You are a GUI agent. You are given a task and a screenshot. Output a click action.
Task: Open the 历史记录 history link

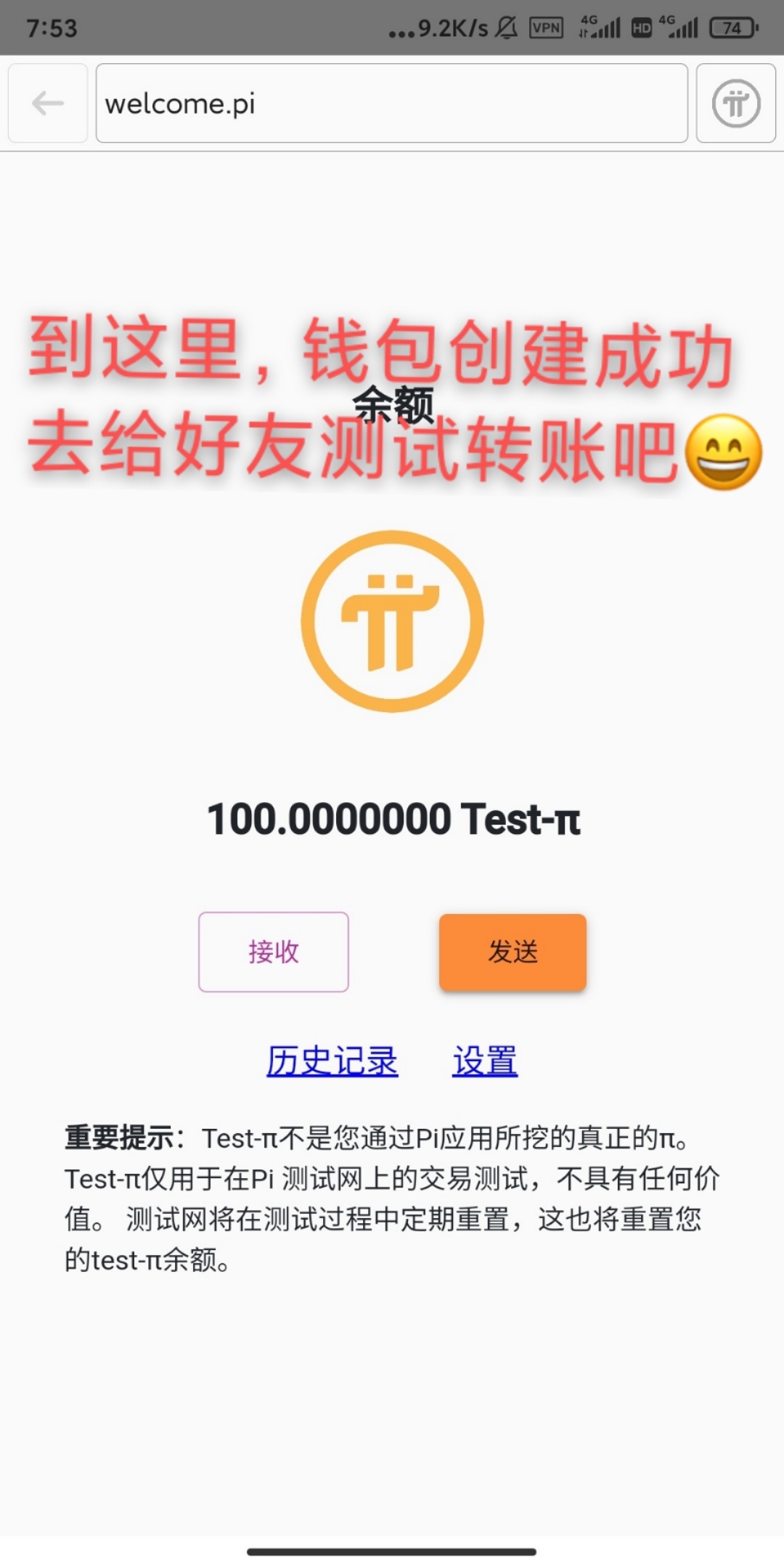point(332,1061)
